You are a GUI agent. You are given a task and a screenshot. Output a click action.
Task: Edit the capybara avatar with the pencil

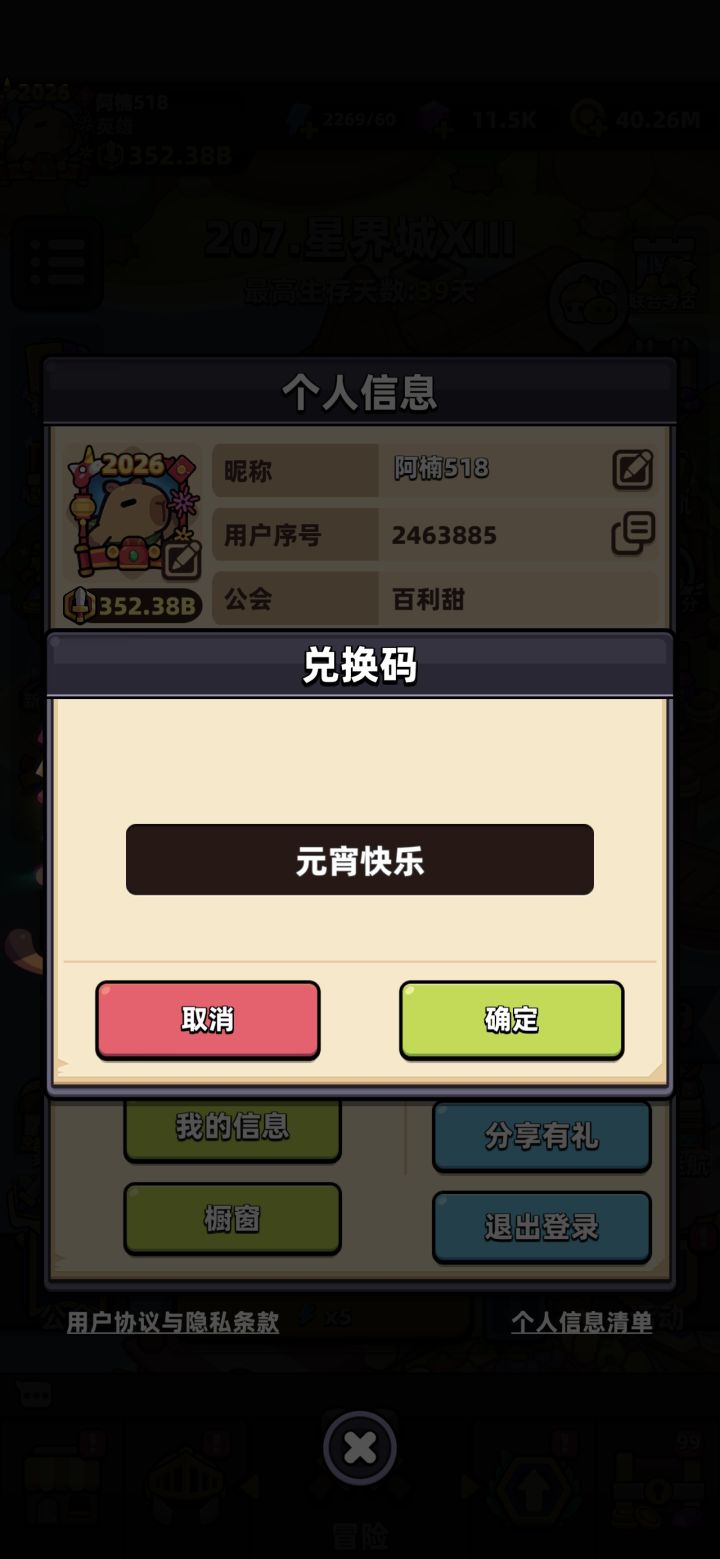[180, 560]
